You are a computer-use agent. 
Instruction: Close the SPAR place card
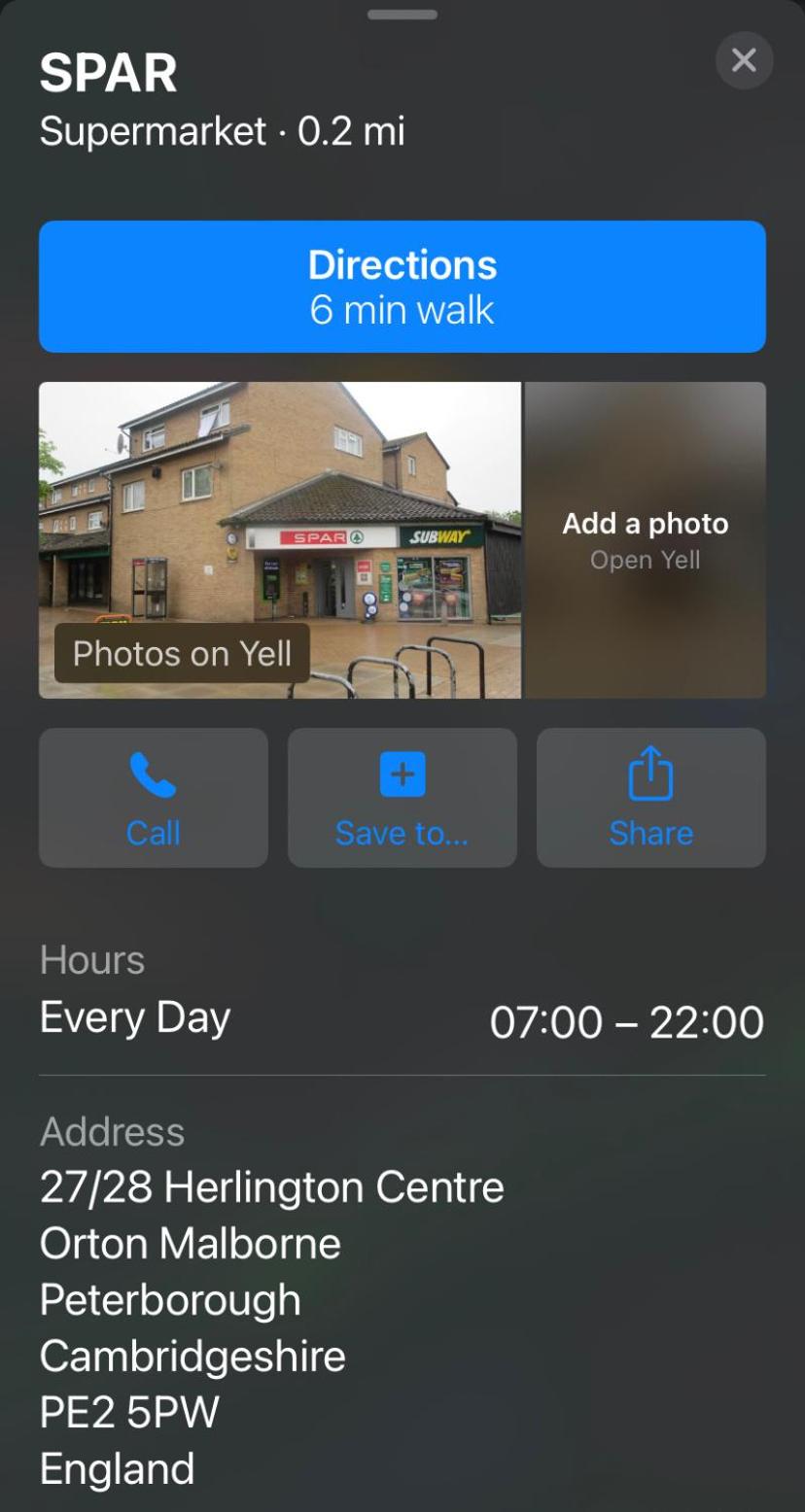click(x=744, y=60)
